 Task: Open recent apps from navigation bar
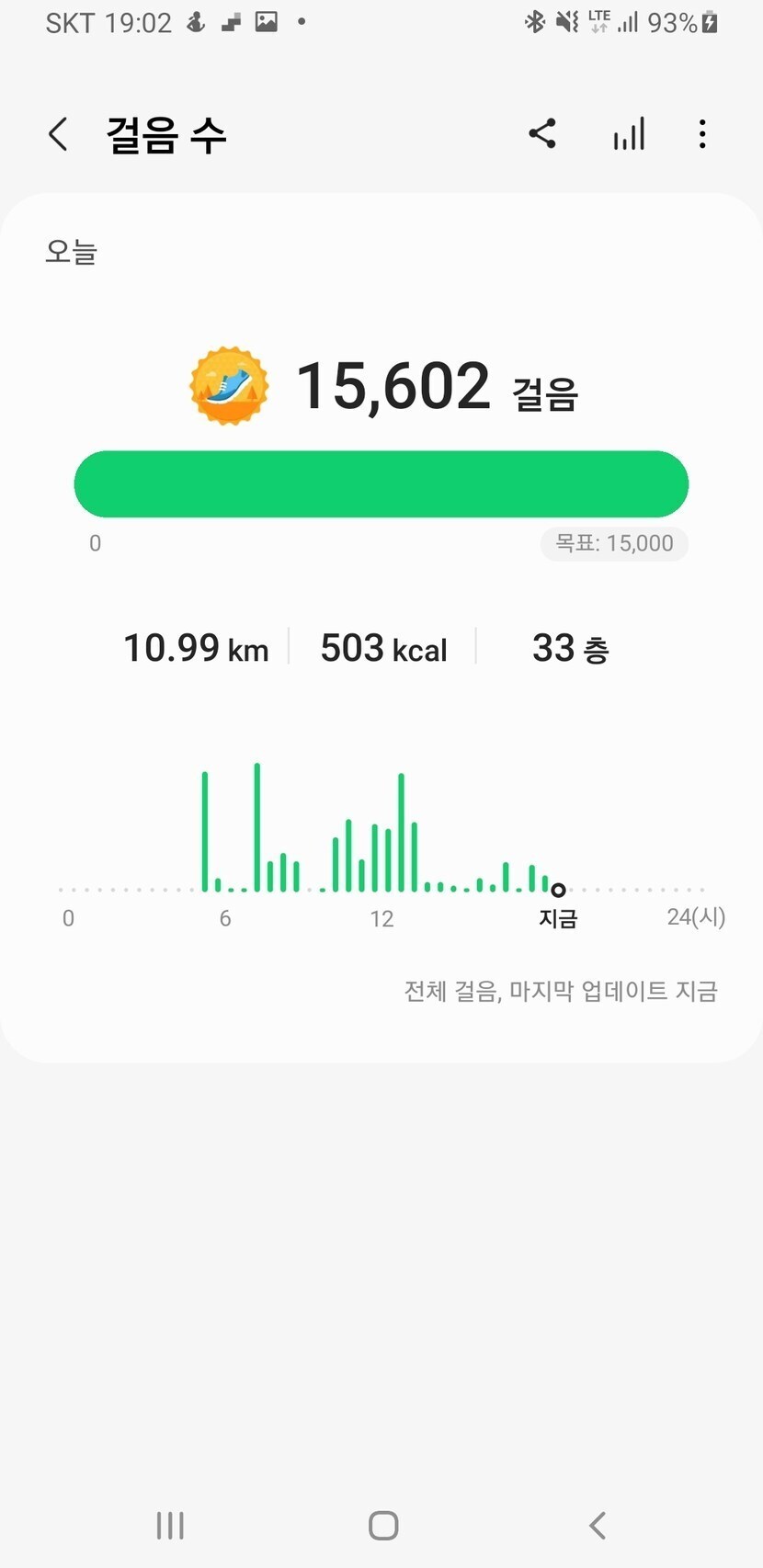point(170,1526)
